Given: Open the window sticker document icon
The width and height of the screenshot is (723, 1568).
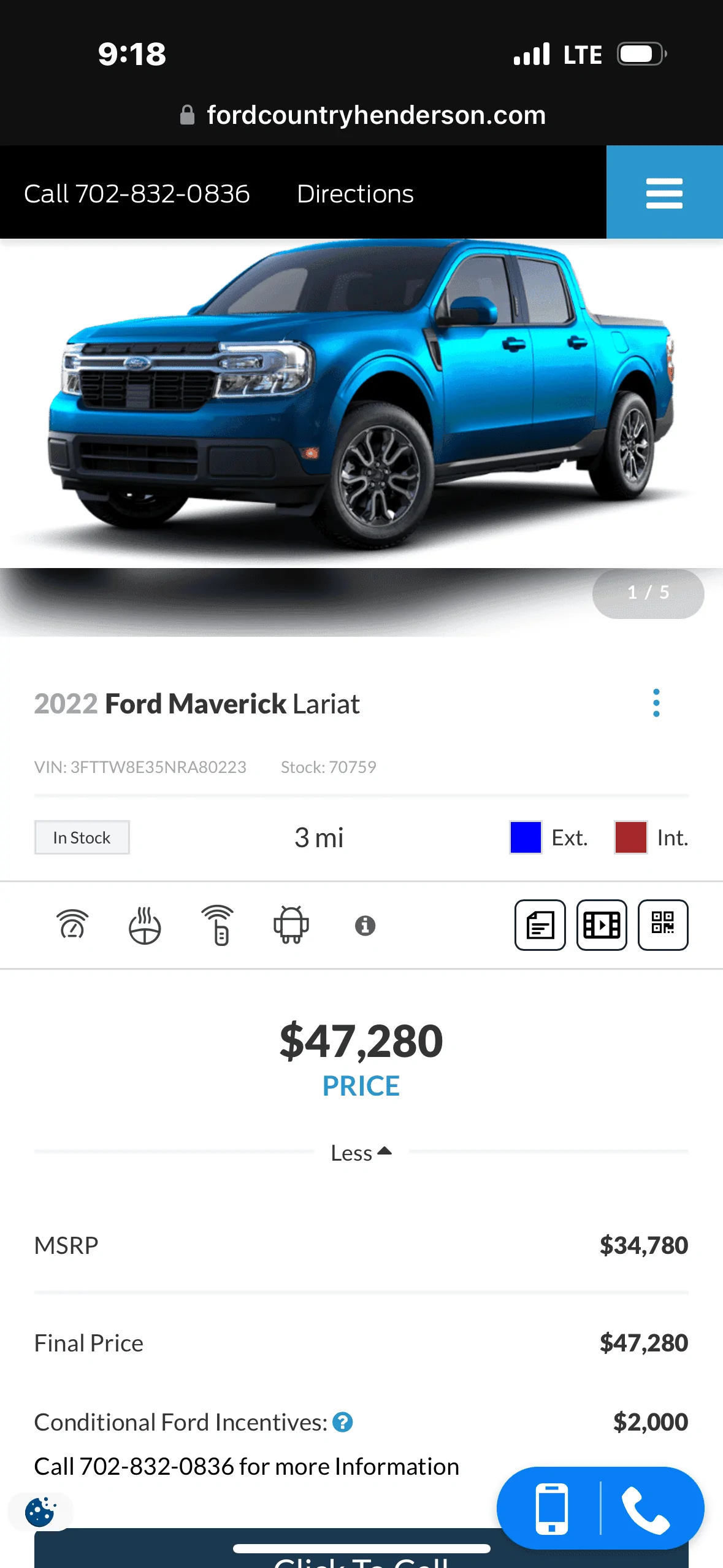Looking at the screenshot, I should 540,925.
